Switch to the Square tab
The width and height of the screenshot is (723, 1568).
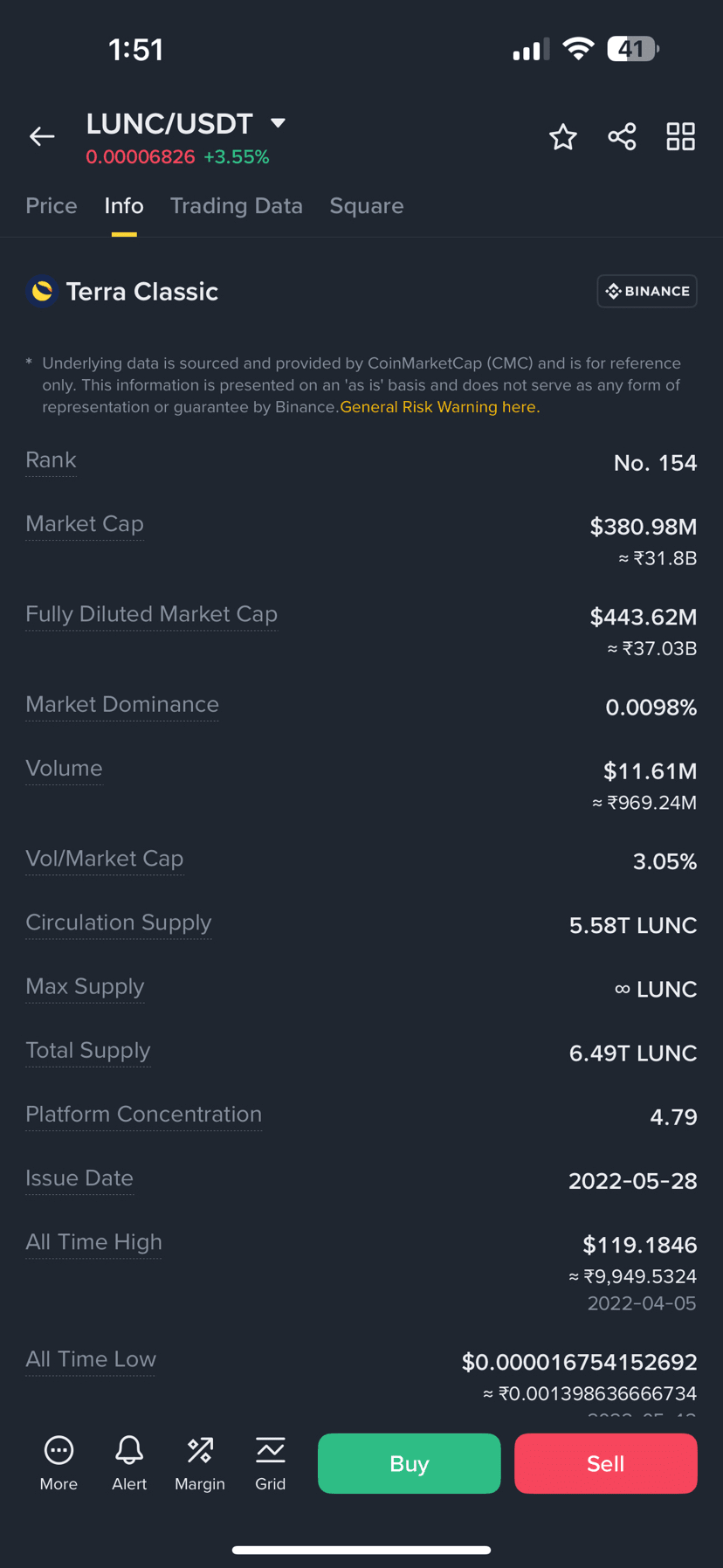tap(366, 206)
